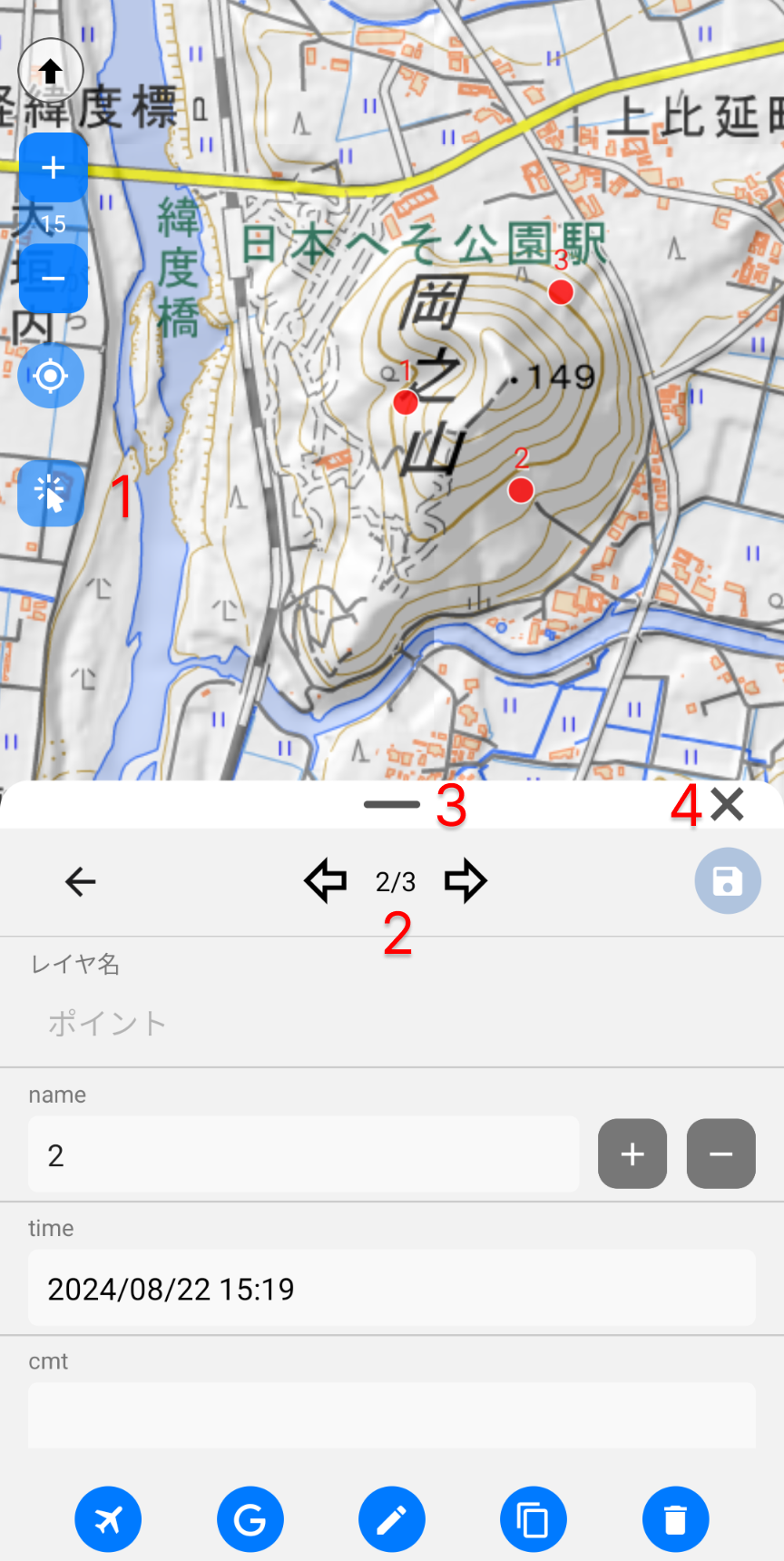
Task: Close the data panel with X
Action: tap(727, 804)
